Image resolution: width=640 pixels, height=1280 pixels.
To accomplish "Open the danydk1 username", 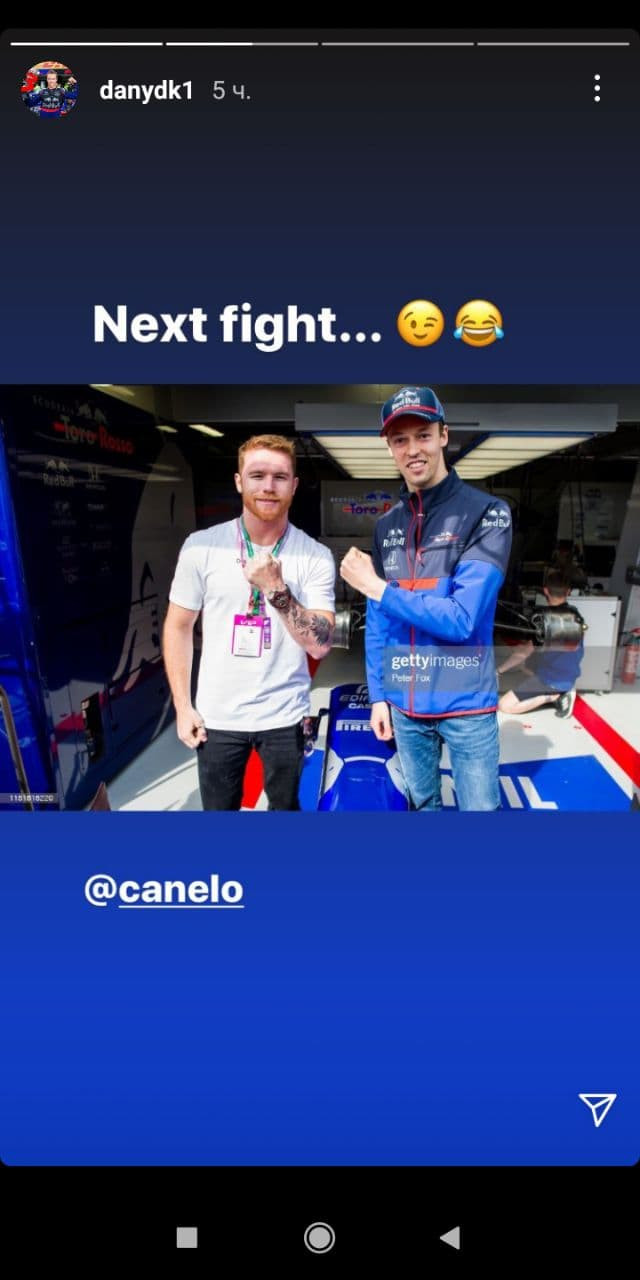I will 146,90.
